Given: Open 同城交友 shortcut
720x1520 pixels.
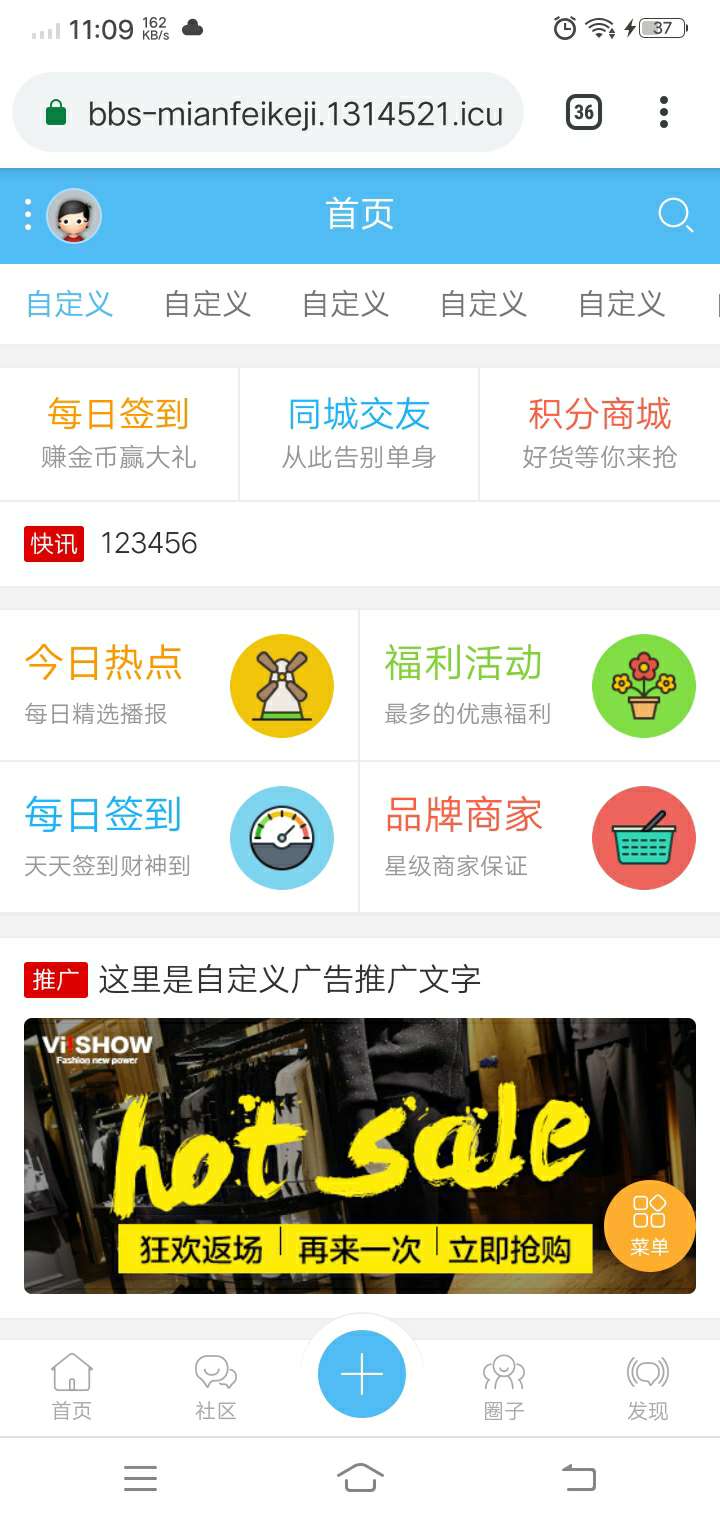Looking at the screenshot, I should [x=359, y=433].
